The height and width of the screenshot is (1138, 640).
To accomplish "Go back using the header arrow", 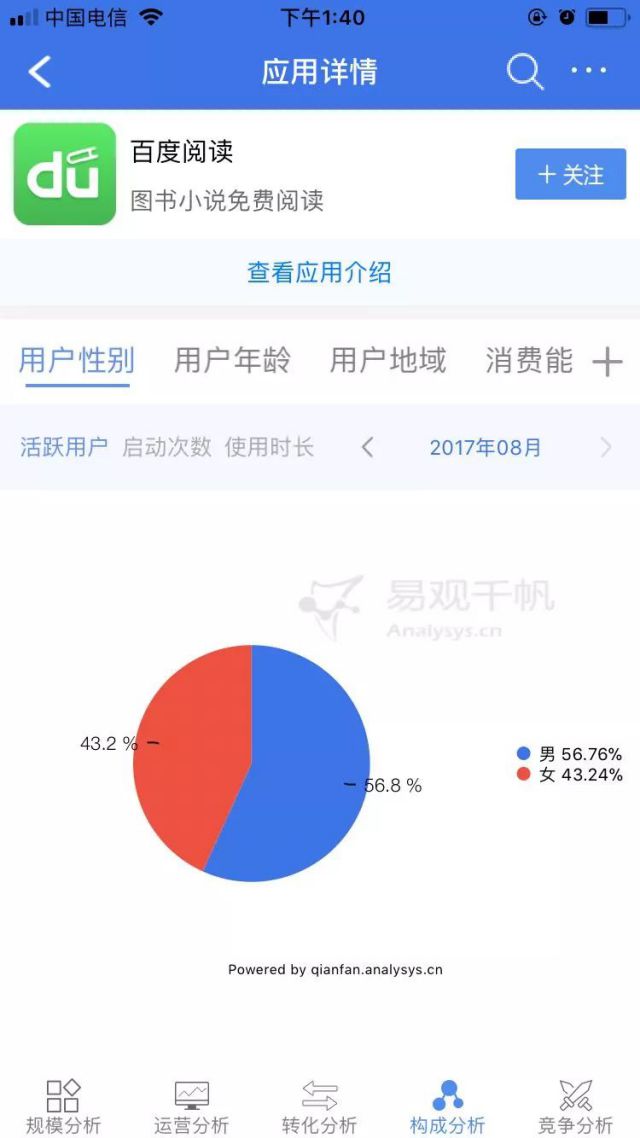I will click(40, 72).
